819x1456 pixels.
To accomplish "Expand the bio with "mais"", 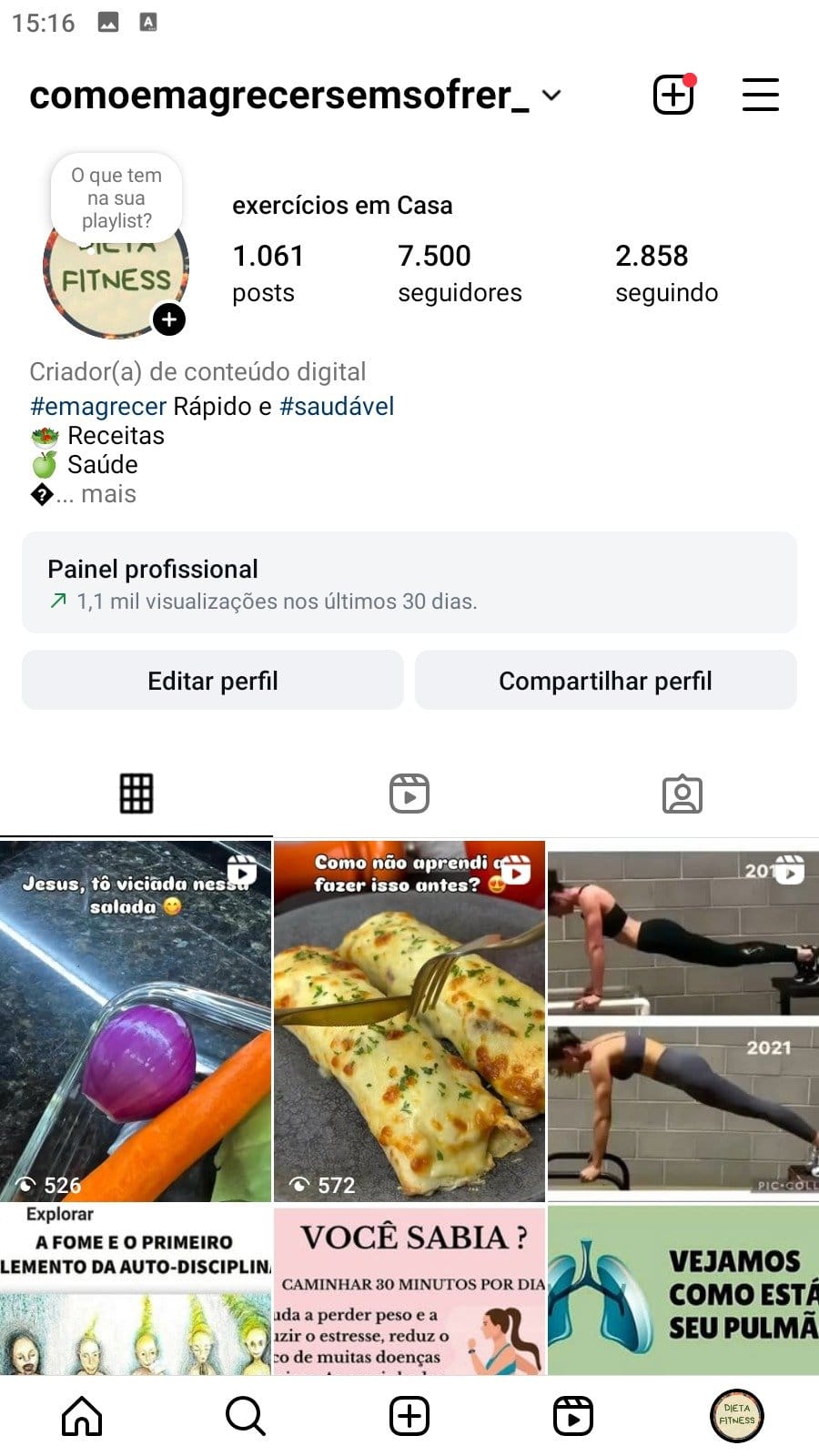I will coord(107,494).
